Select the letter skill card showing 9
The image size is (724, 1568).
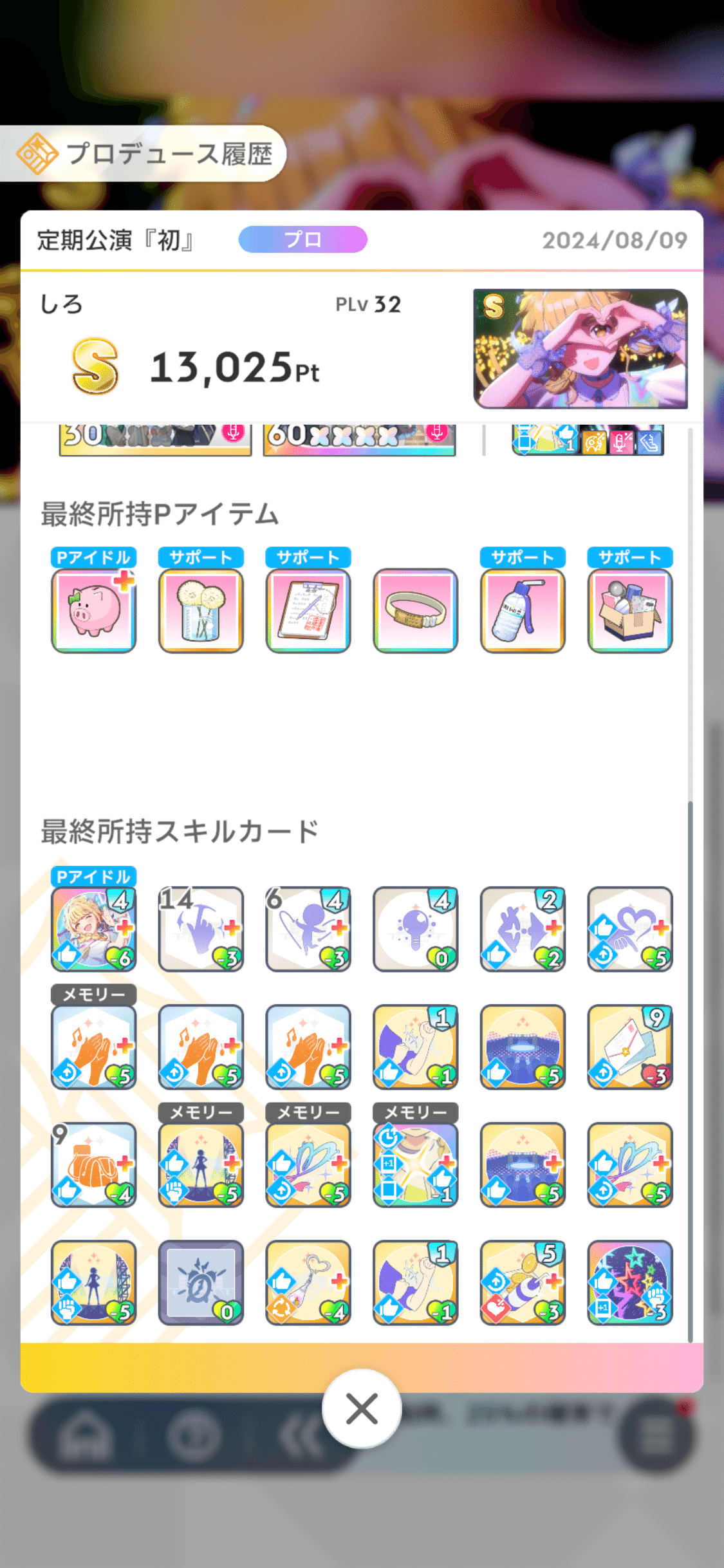629,1047
